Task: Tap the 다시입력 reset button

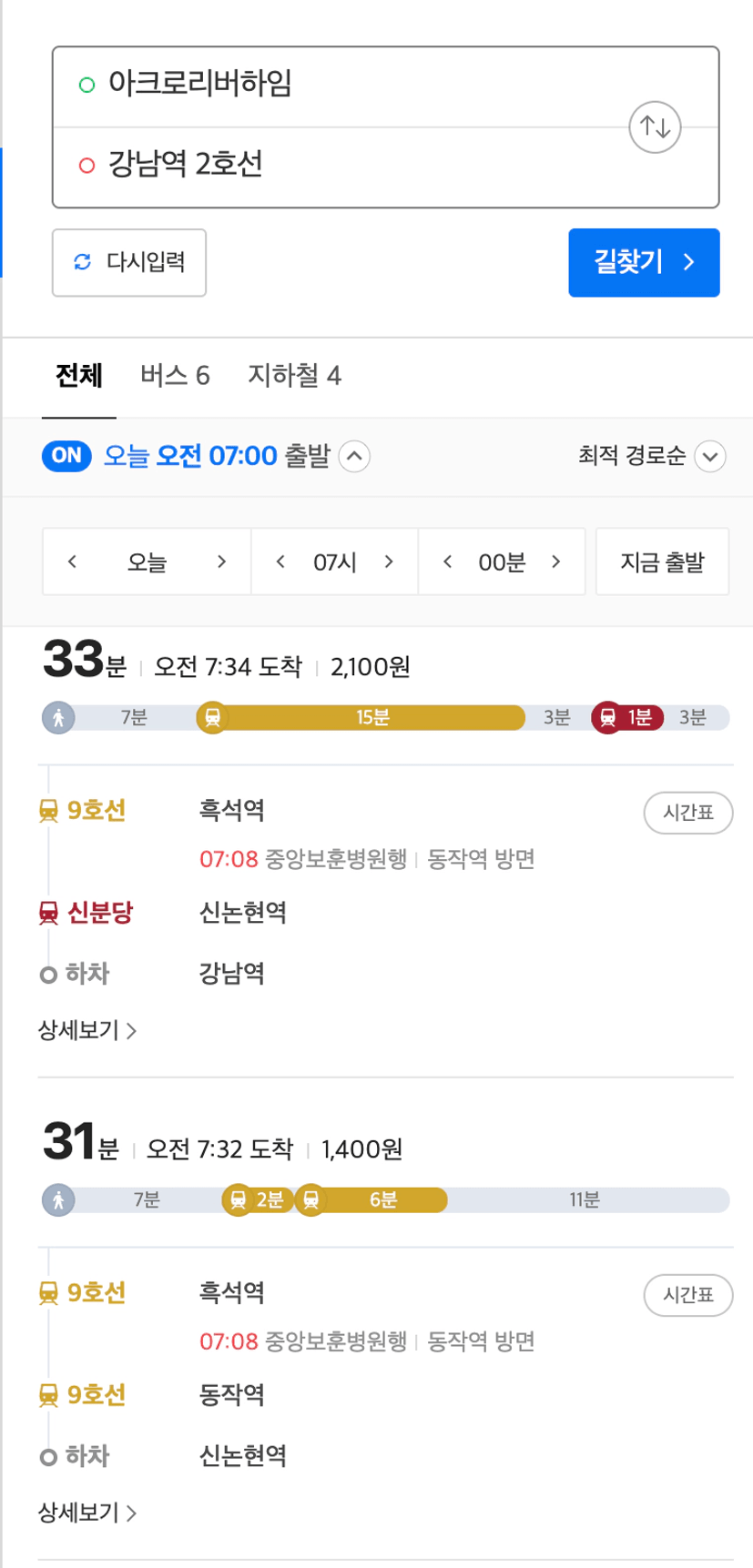Action: [x=129, y=262]
